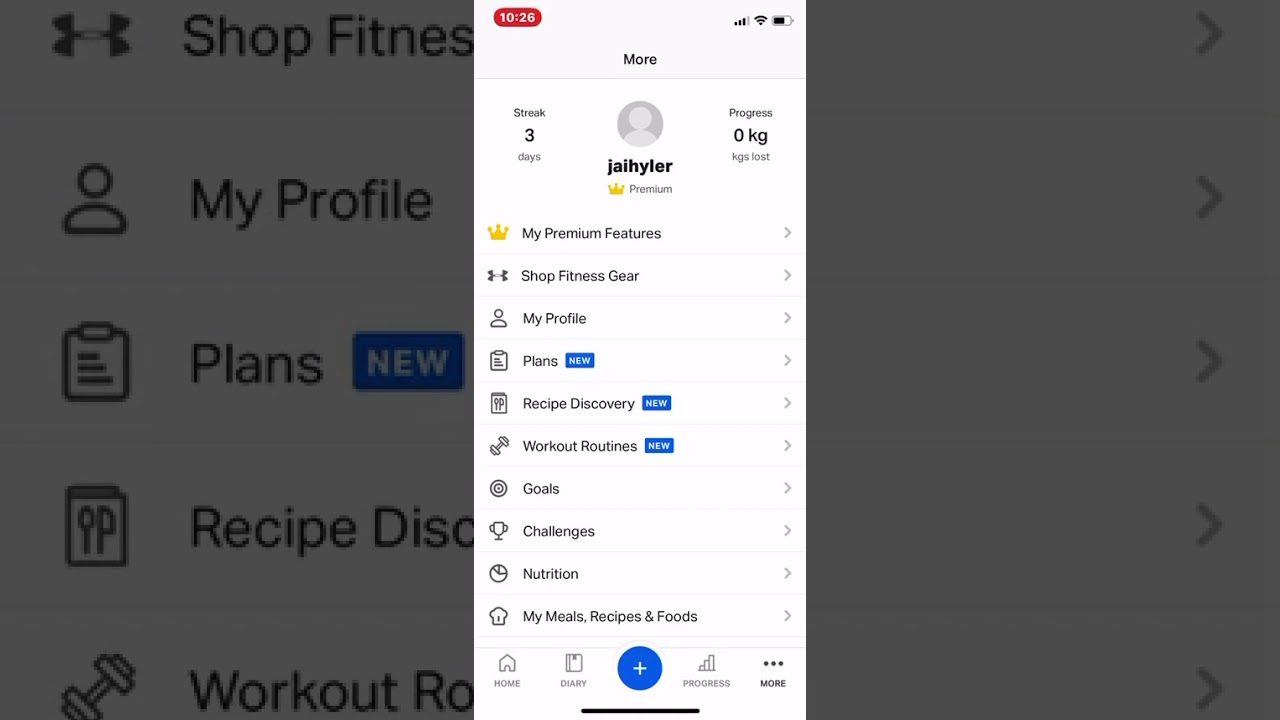Open My Meals, Recipes & Foods
This screenshot has height=720, width=1280.
coord(639,616)
